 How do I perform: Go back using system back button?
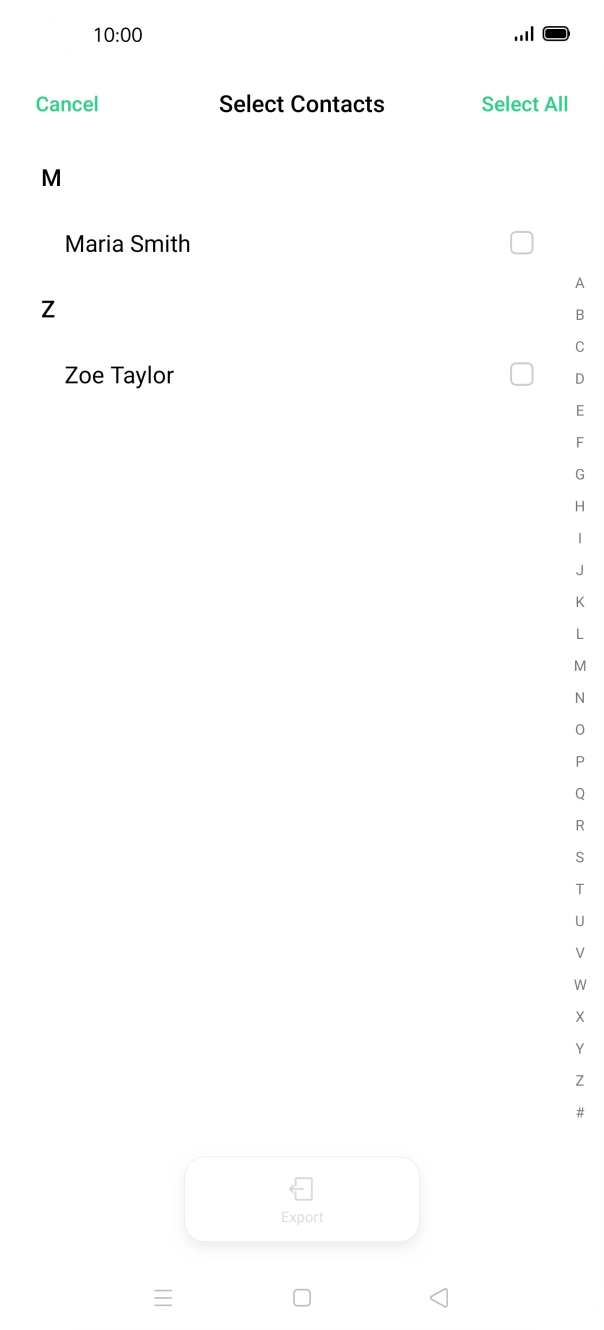(438, 1298)
